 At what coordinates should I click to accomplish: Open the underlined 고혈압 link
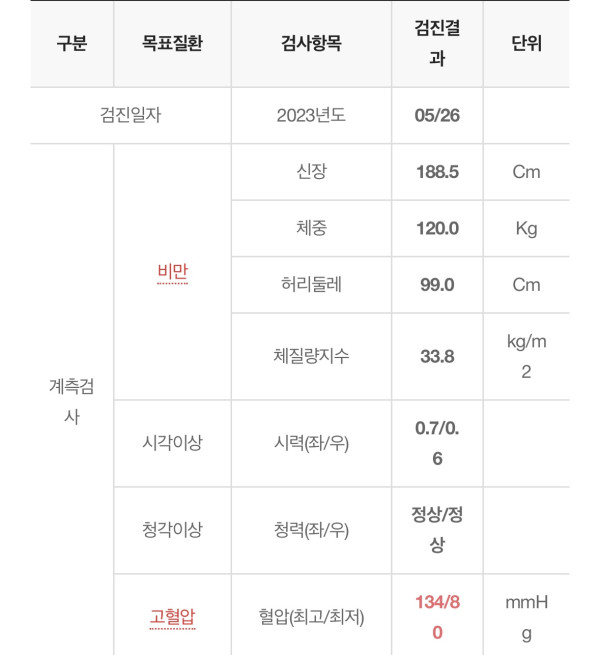coord(172,617)
